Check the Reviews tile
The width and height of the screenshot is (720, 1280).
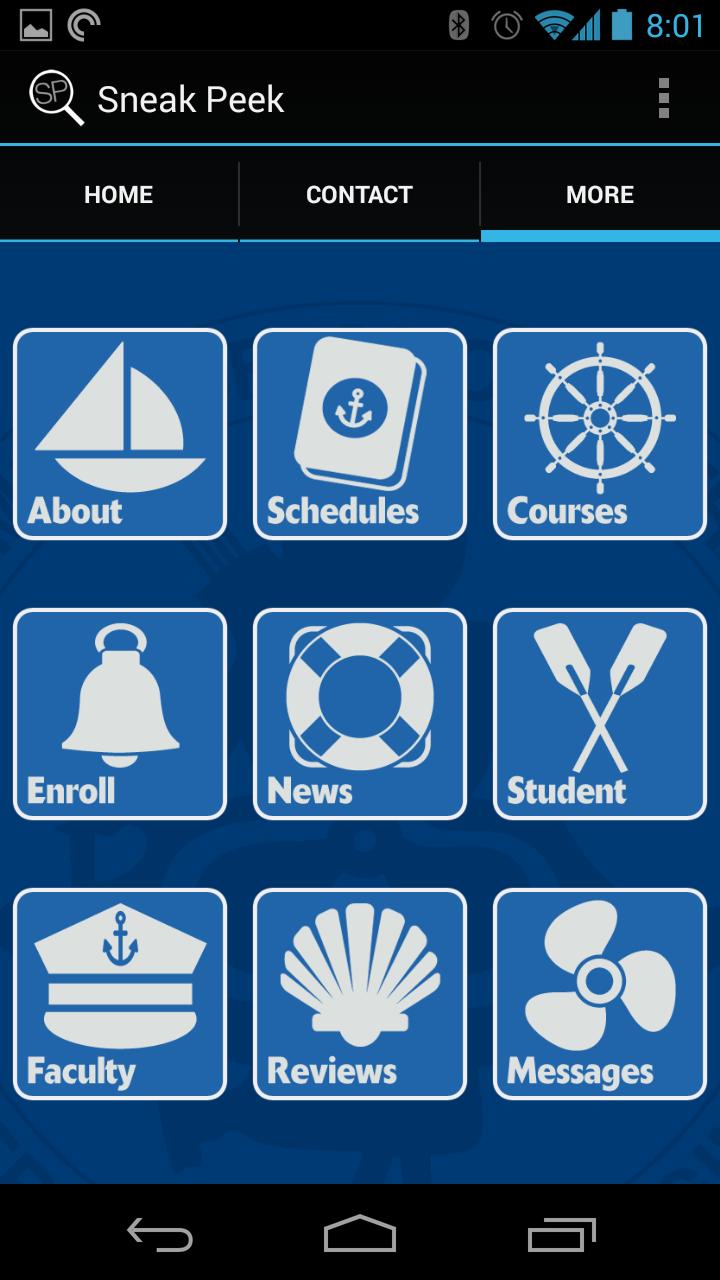pos(360,994)
